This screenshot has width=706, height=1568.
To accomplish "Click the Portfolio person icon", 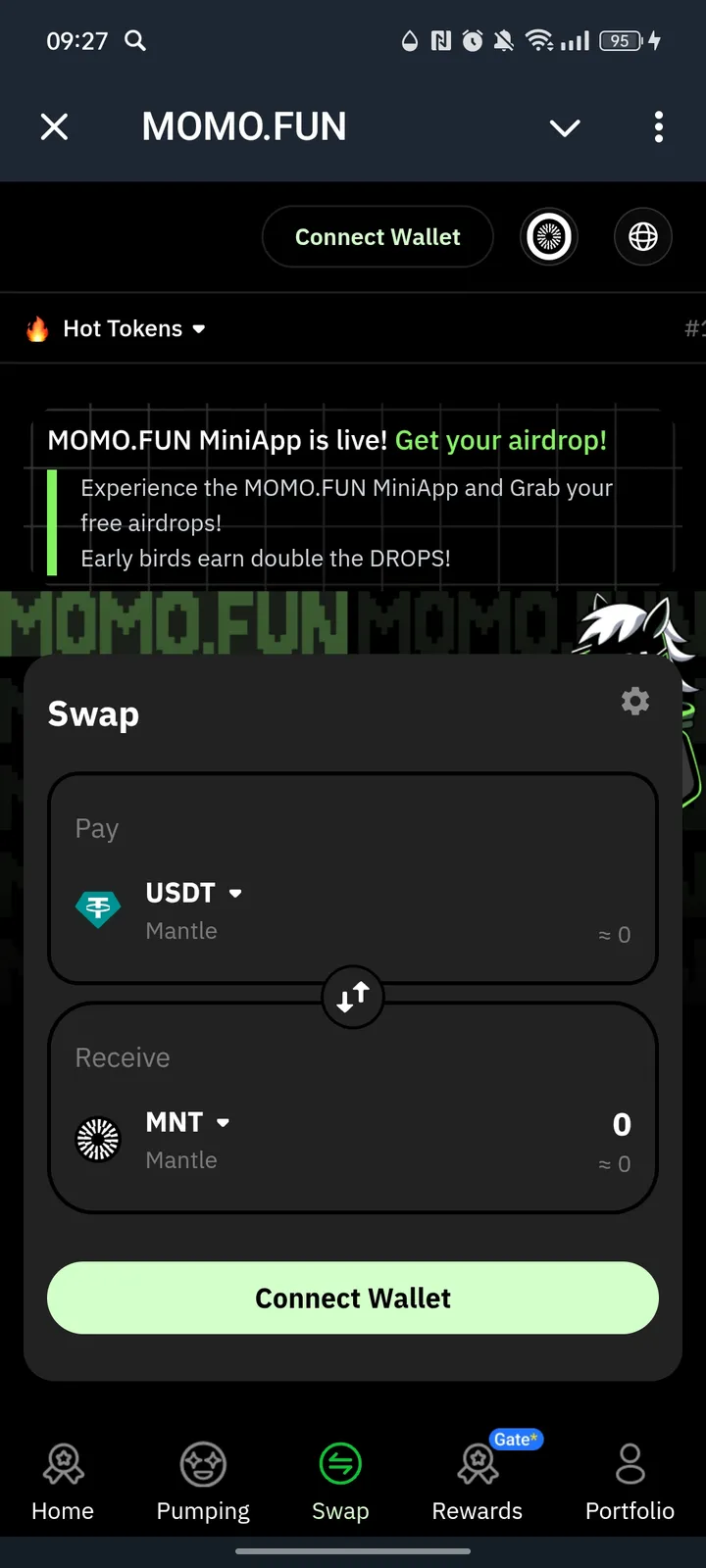I will (x=630, y=1462).
